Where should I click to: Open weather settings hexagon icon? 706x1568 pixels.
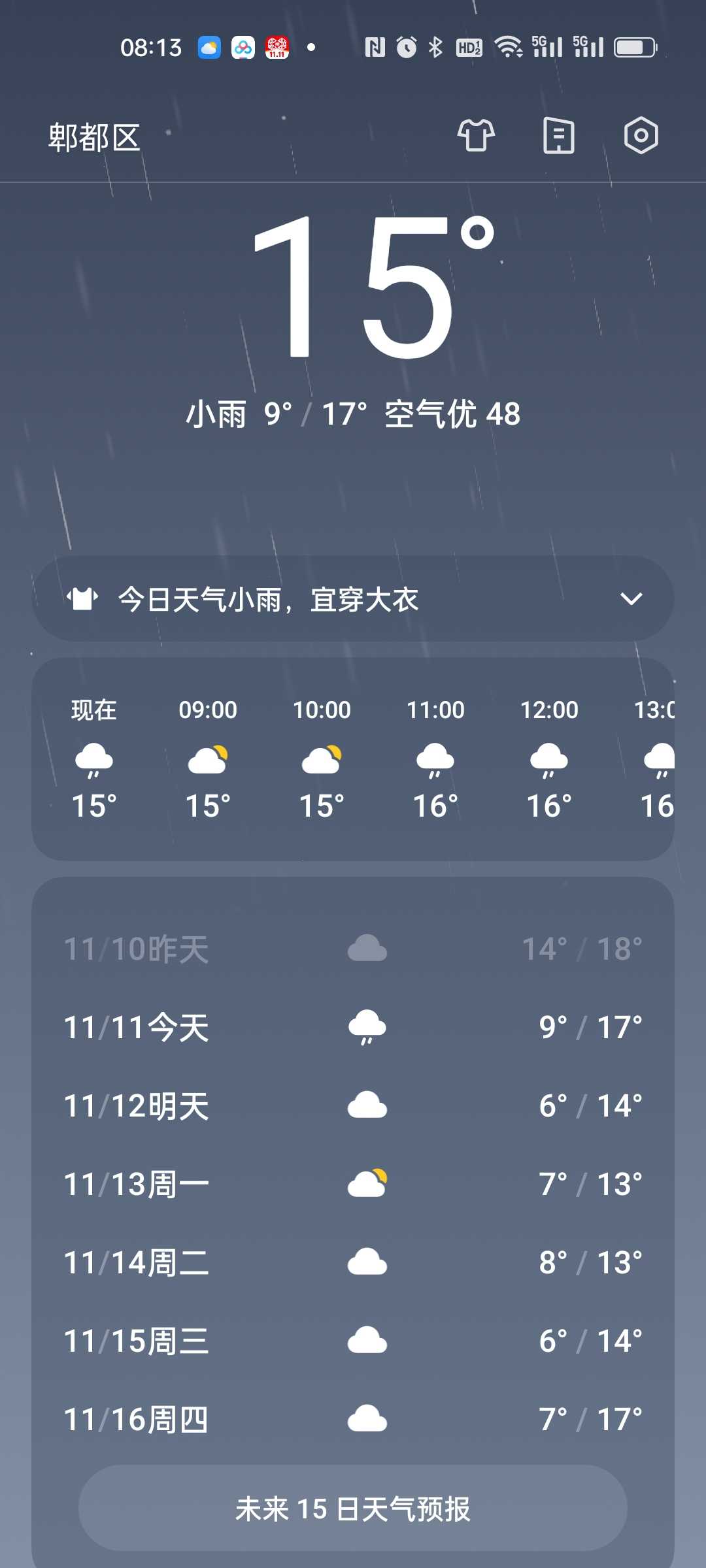641,136
